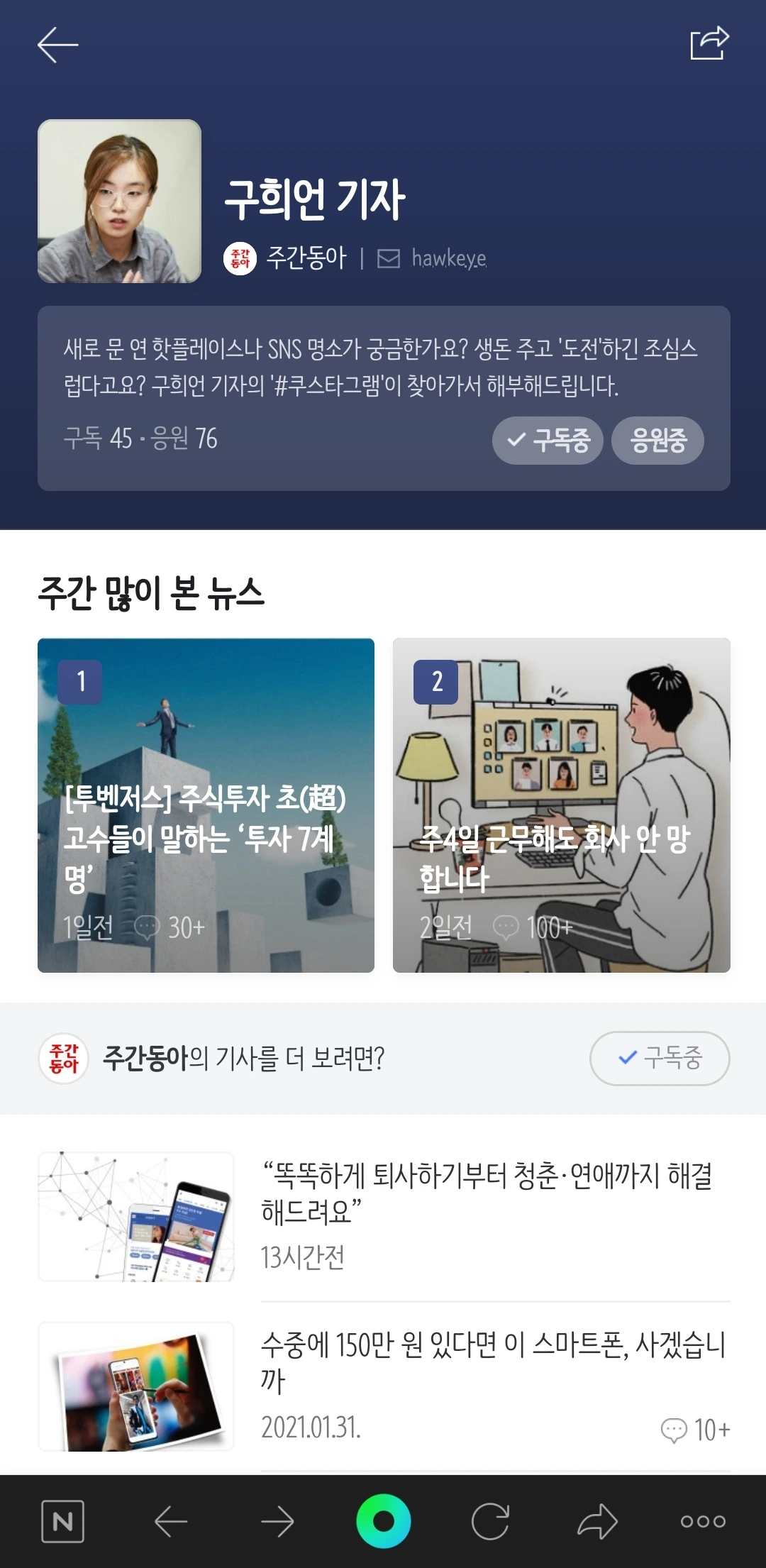Image resolution: width=766 pixels, height=1568 pixels.
Task: Share this reporter's page from the top-right icon
Action: pos(710,43)
